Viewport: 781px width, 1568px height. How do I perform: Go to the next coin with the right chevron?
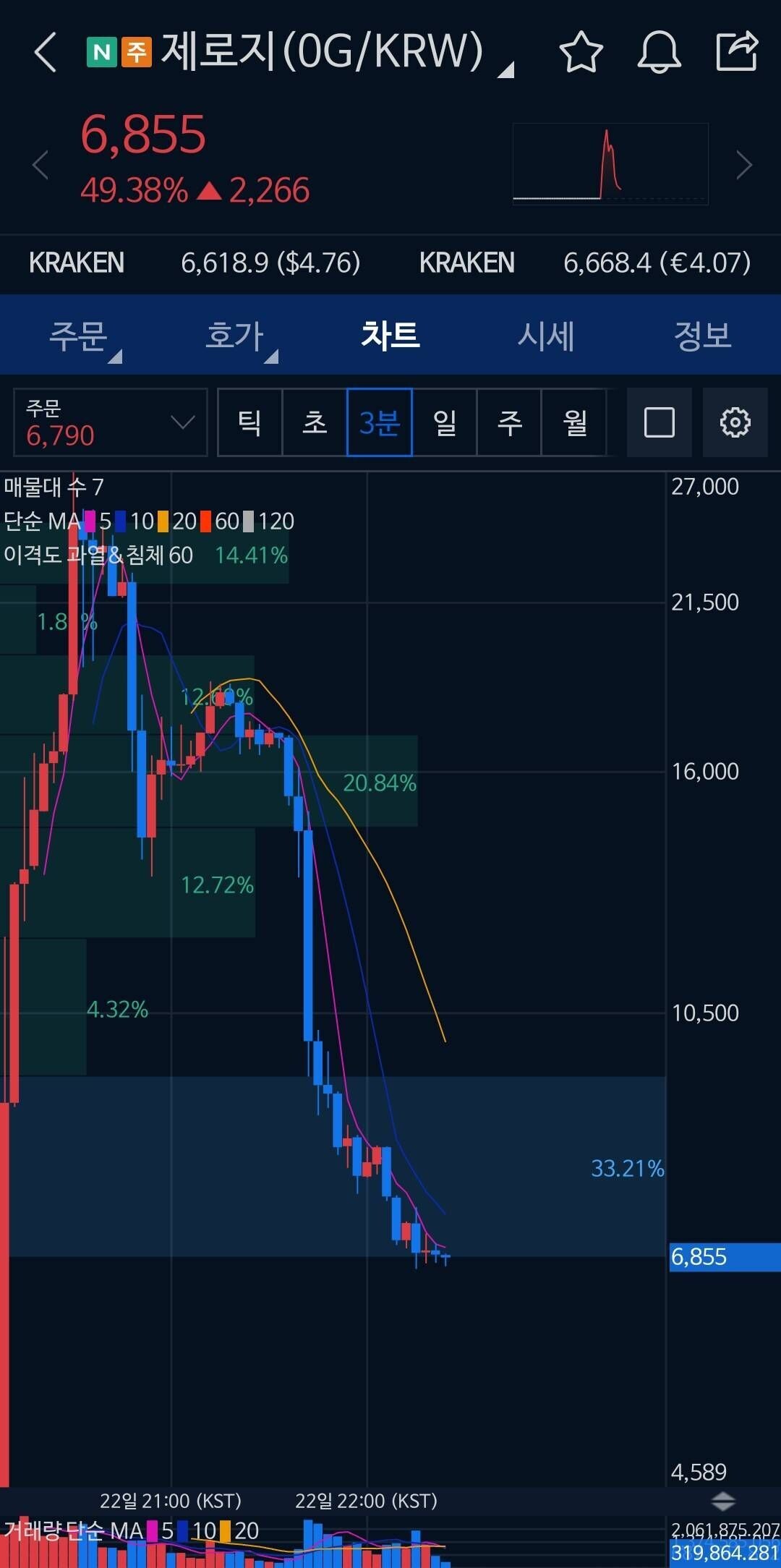pos(743,165)
